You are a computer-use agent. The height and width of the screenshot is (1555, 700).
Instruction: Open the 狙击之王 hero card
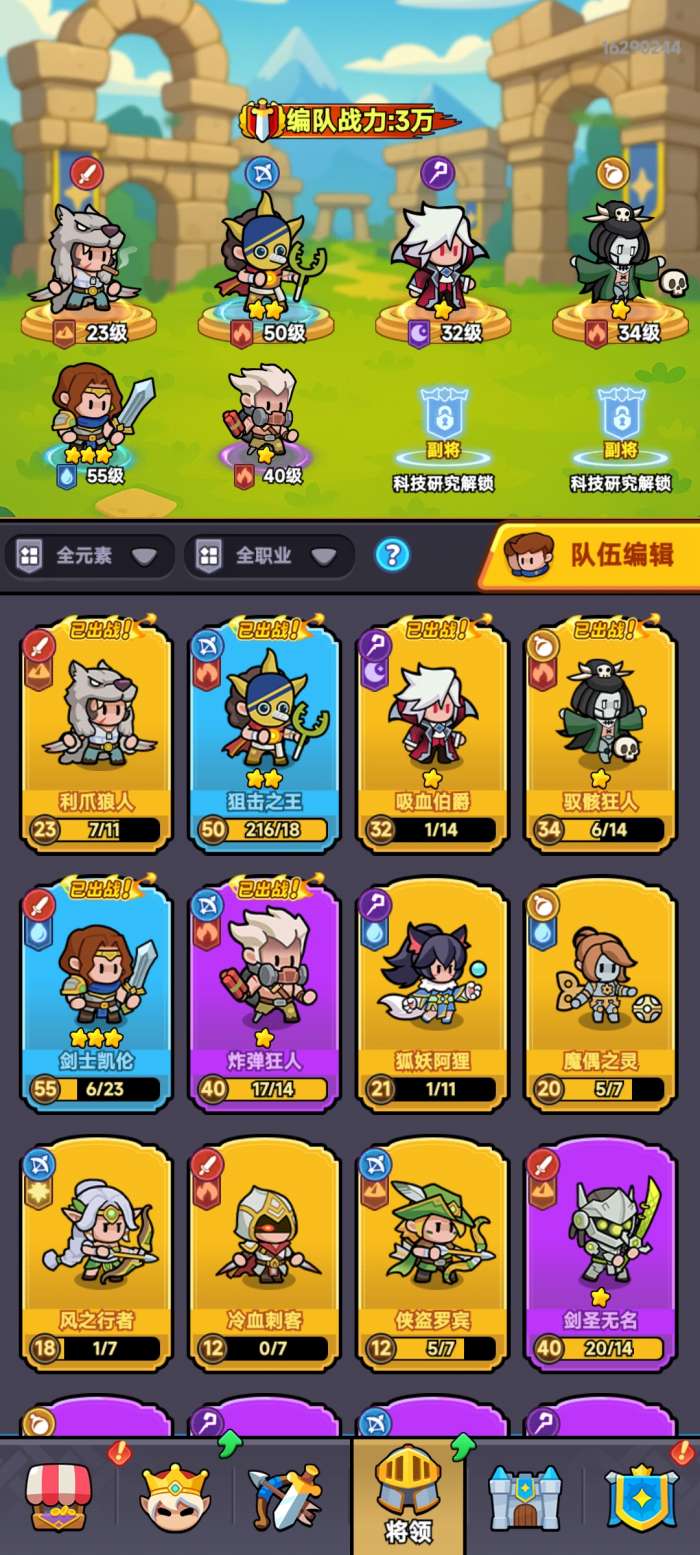(x=264, y=735)
